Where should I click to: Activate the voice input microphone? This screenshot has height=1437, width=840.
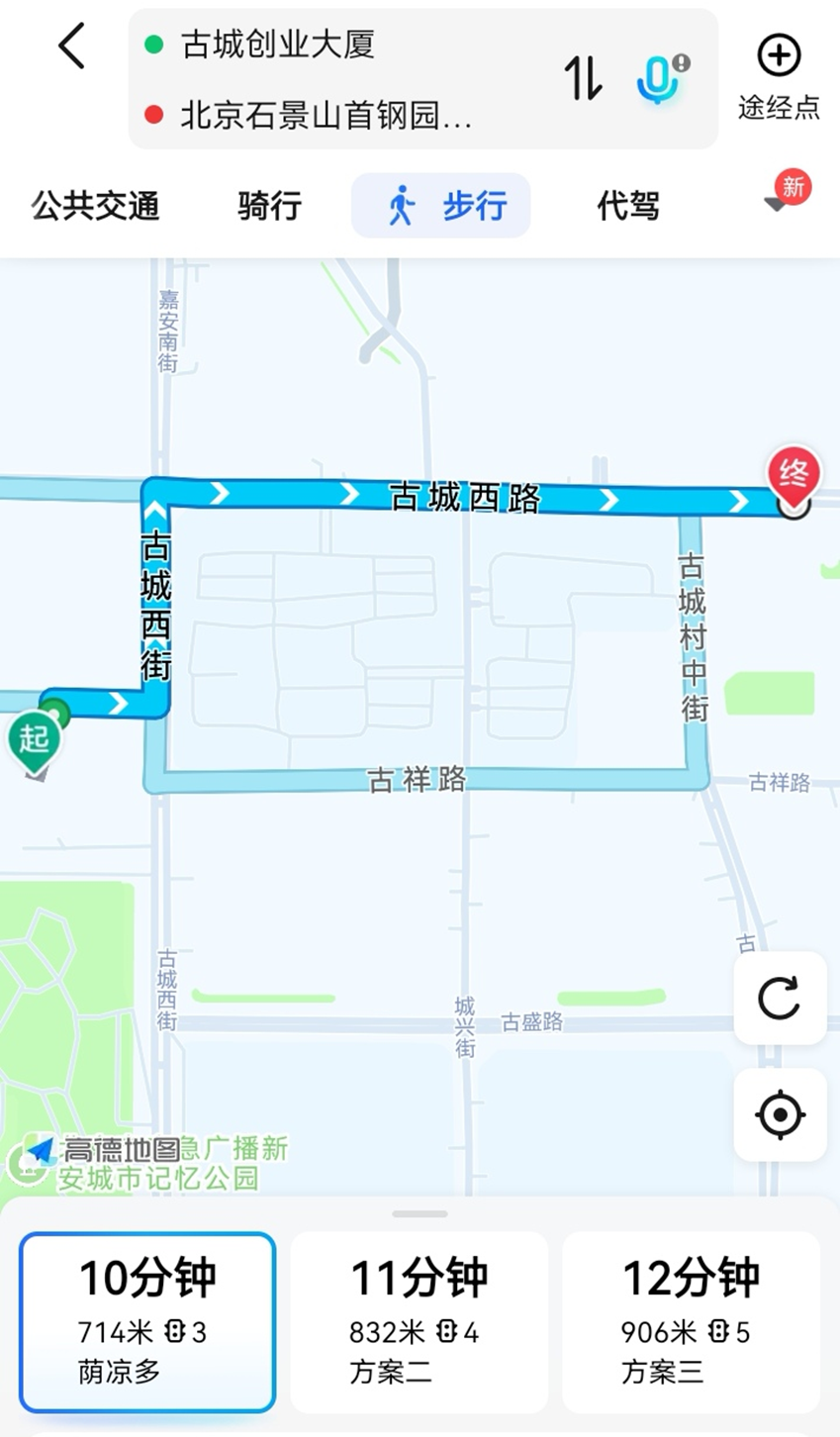tap(660, 78)
